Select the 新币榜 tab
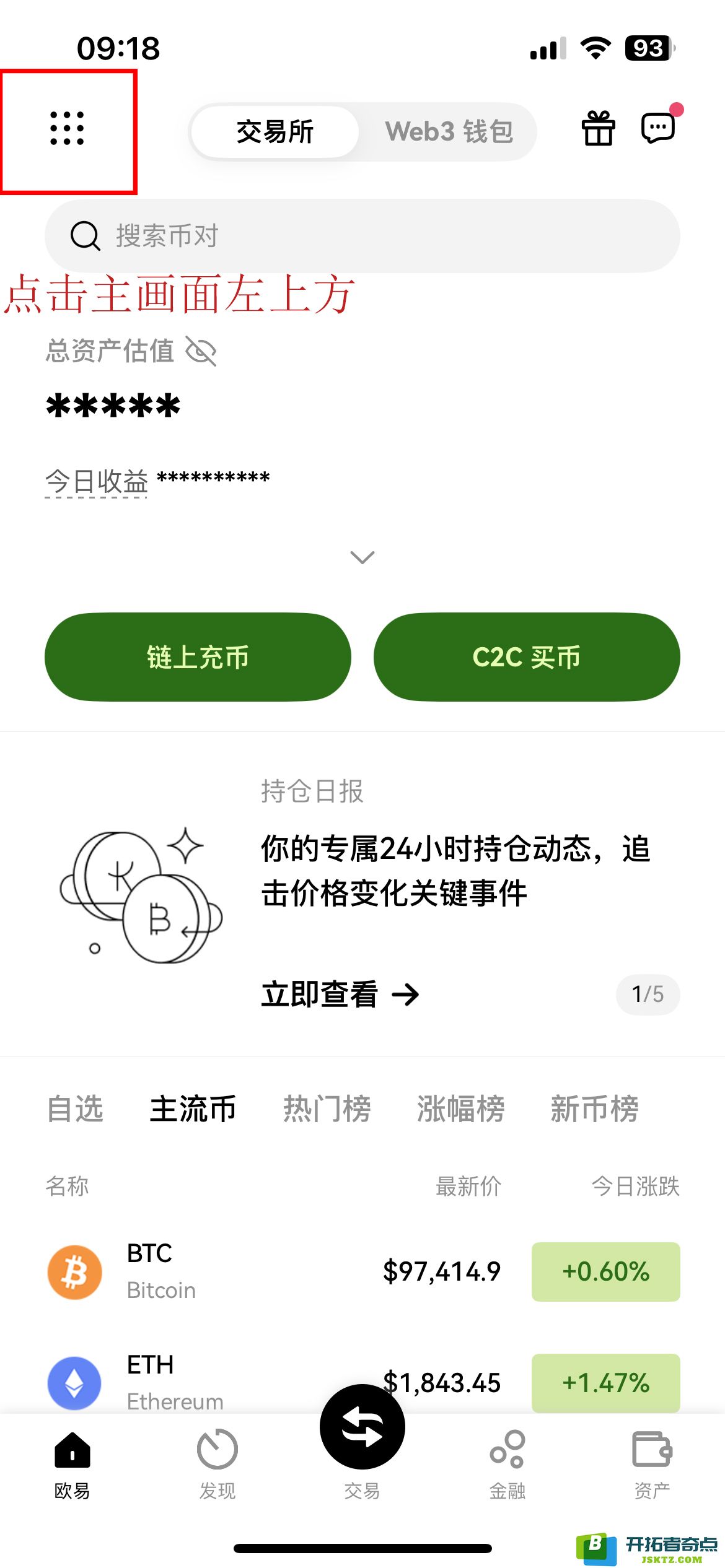This screenshot has height=1568, width=725. (594, 1108)
